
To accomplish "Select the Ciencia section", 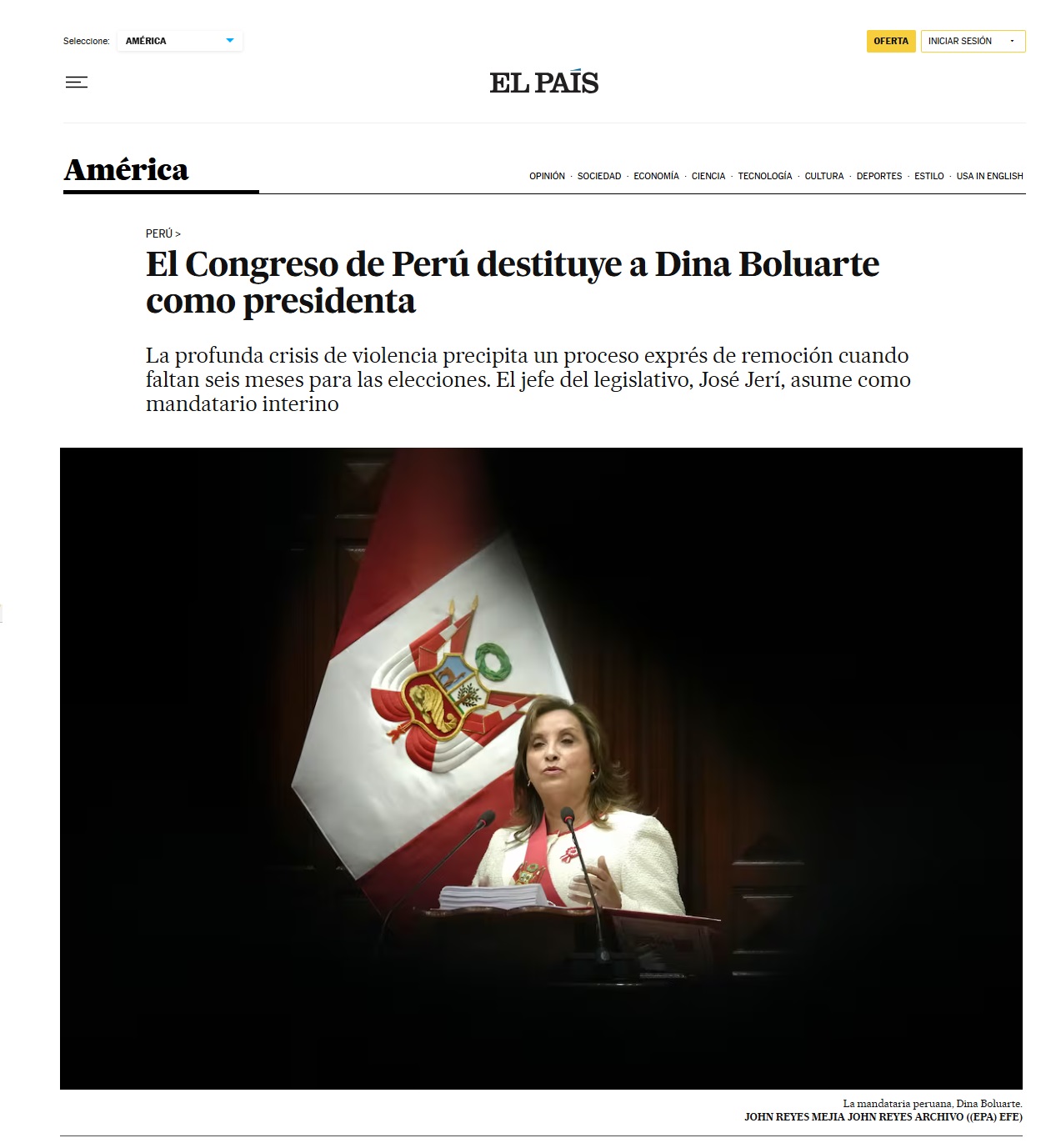I will click(x=708, y=176).
